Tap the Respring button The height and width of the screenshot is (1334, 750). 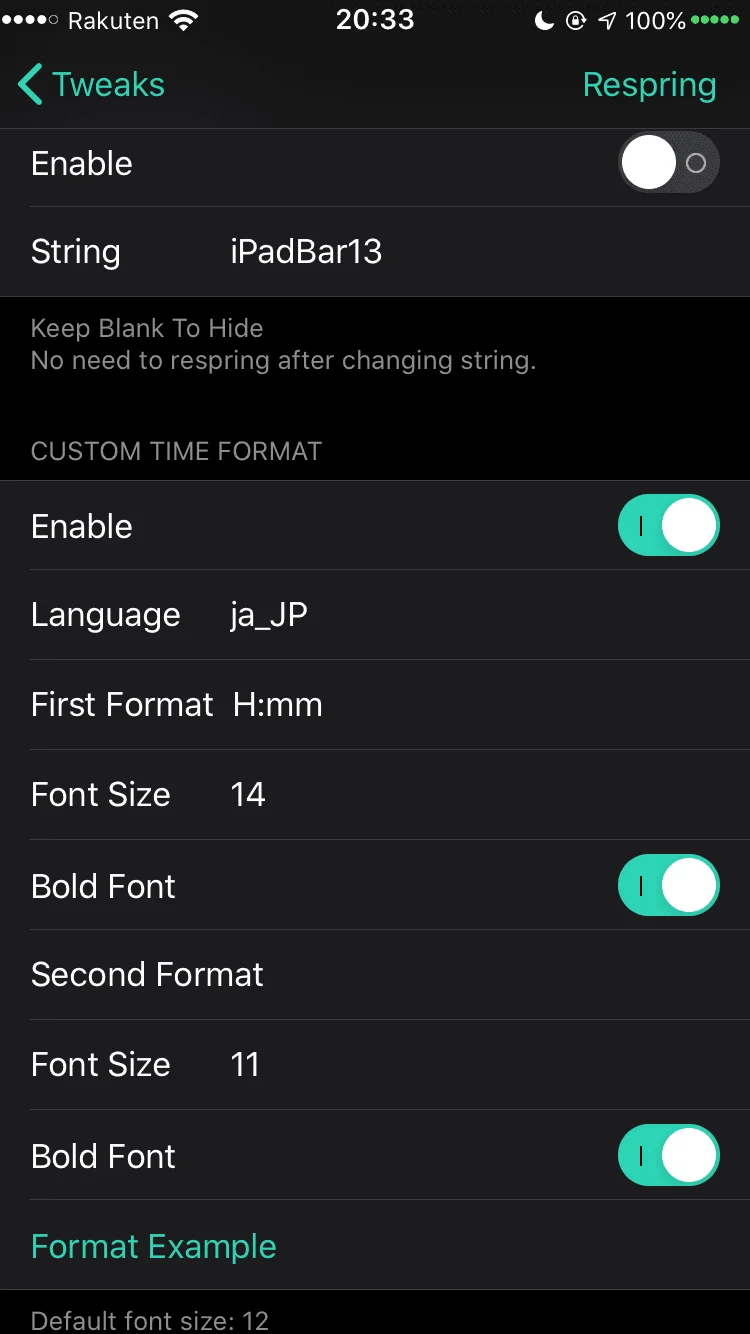click(649, 85)
